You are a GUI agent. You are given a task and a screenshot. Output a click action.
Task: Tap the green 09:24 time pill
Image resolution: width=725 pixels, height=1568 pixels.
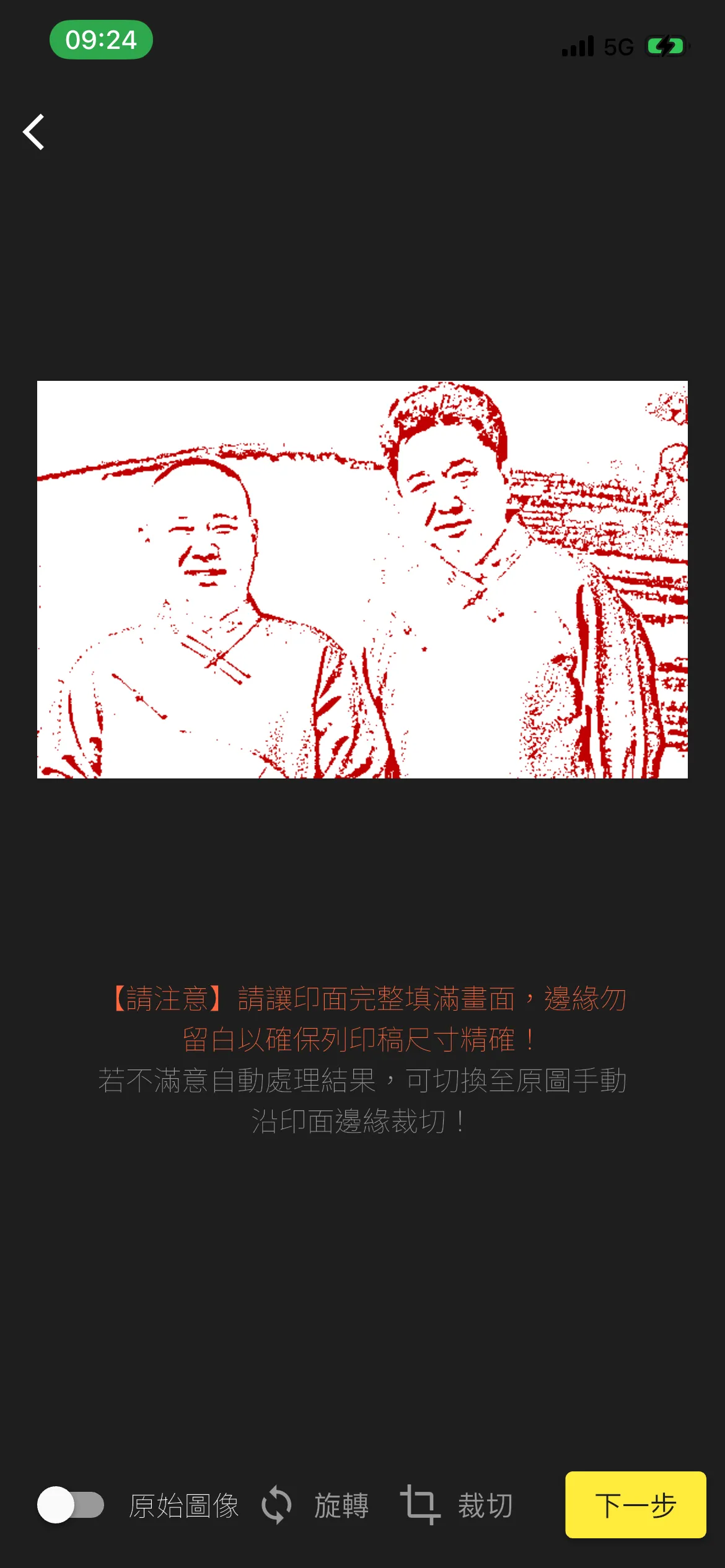pos(102,40)
